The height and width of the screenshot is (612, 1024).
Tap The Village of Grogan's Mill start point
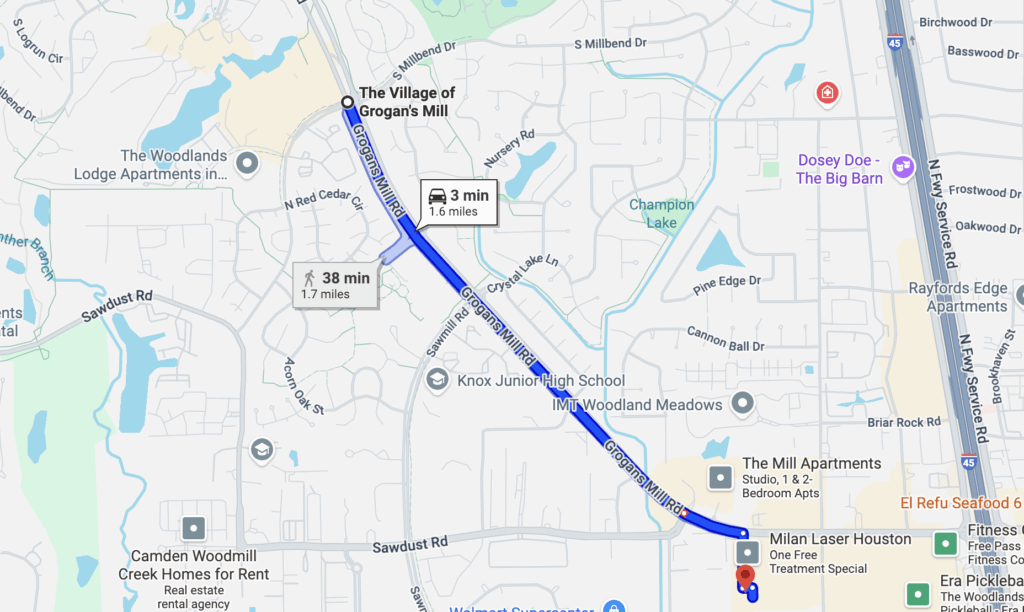point(347,102)
